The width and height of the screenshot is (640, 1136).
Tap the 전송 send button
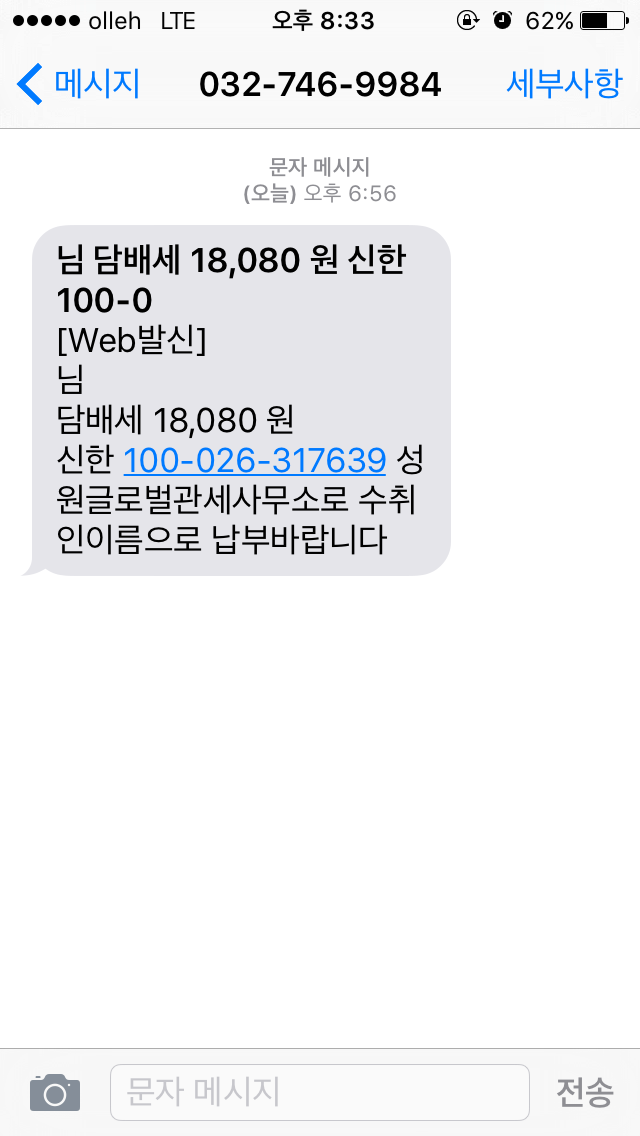click(x=585, y=1091)
